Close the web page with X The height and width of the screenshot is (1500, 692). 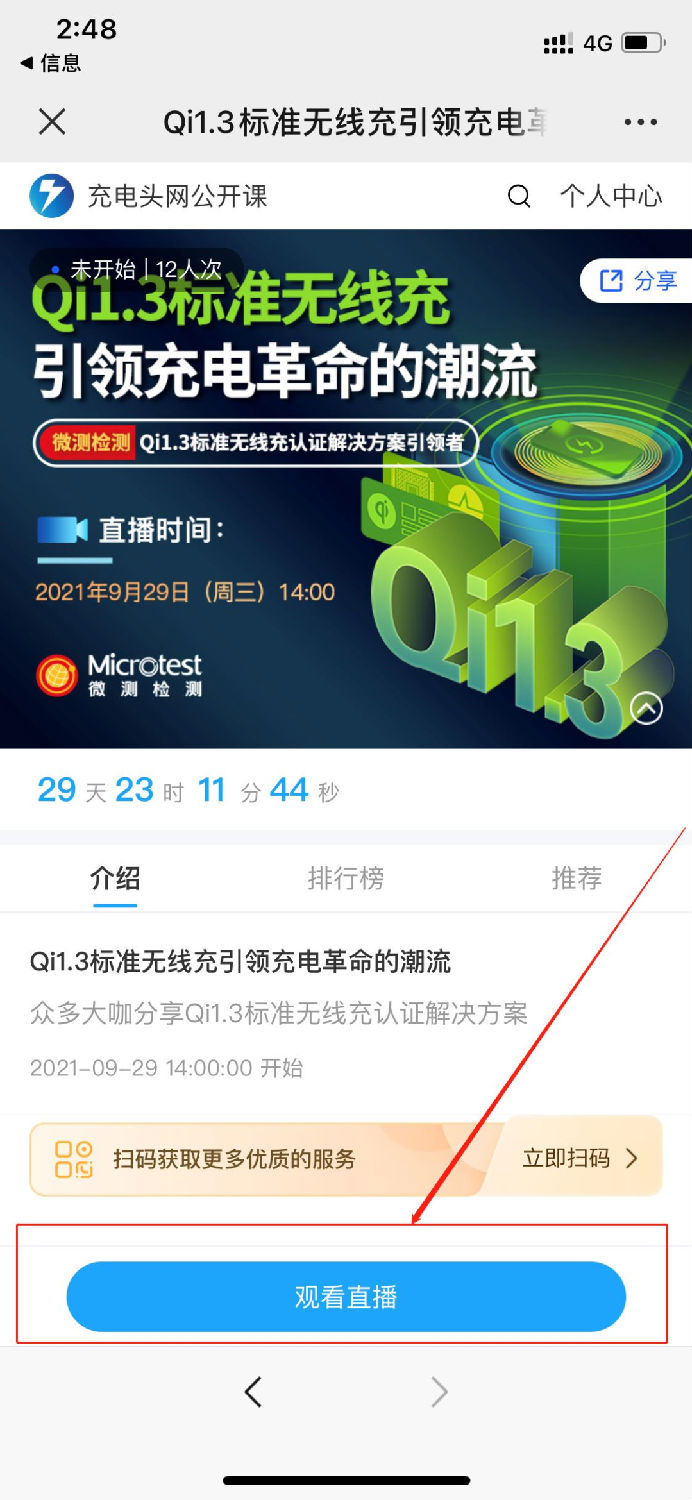point(52,122)
